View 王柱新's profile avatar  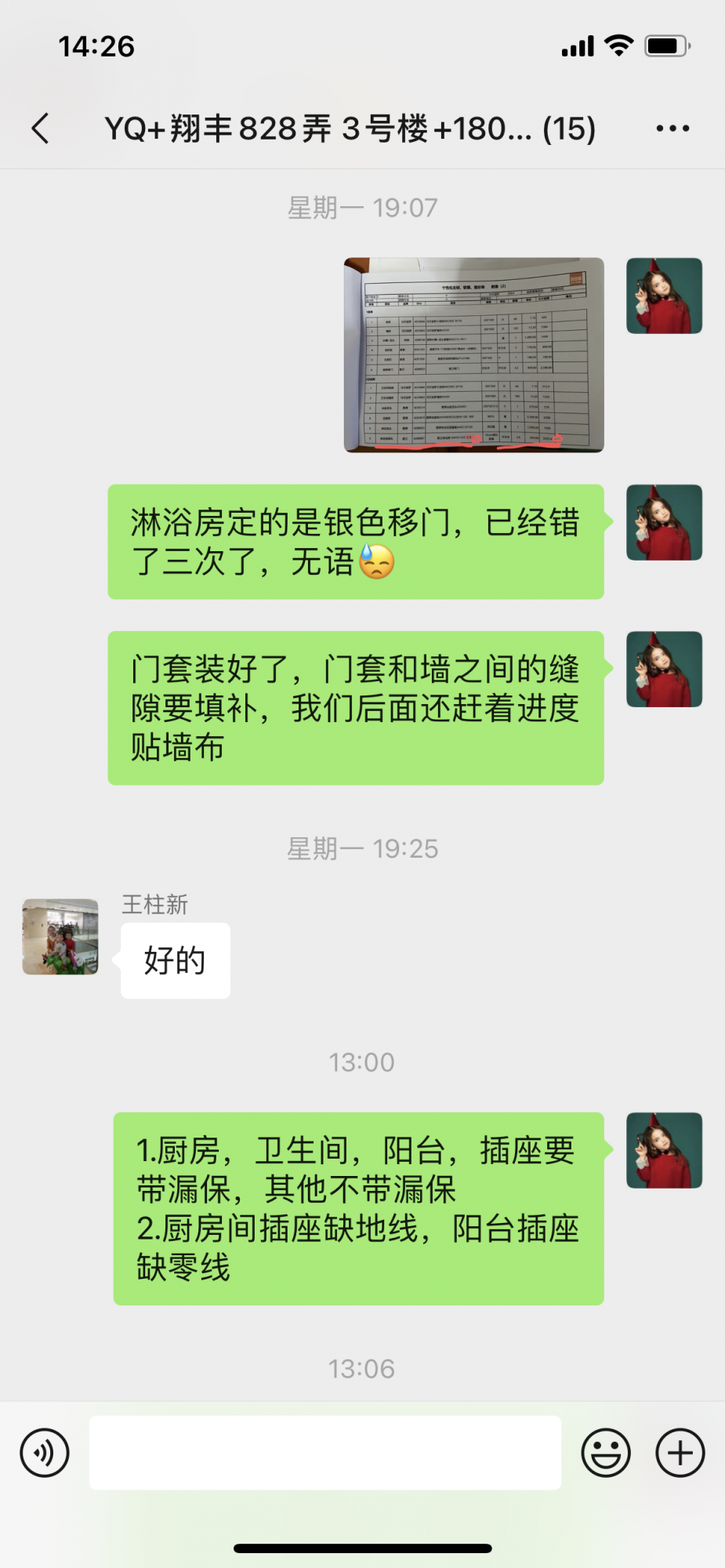[x=60, y=937]
